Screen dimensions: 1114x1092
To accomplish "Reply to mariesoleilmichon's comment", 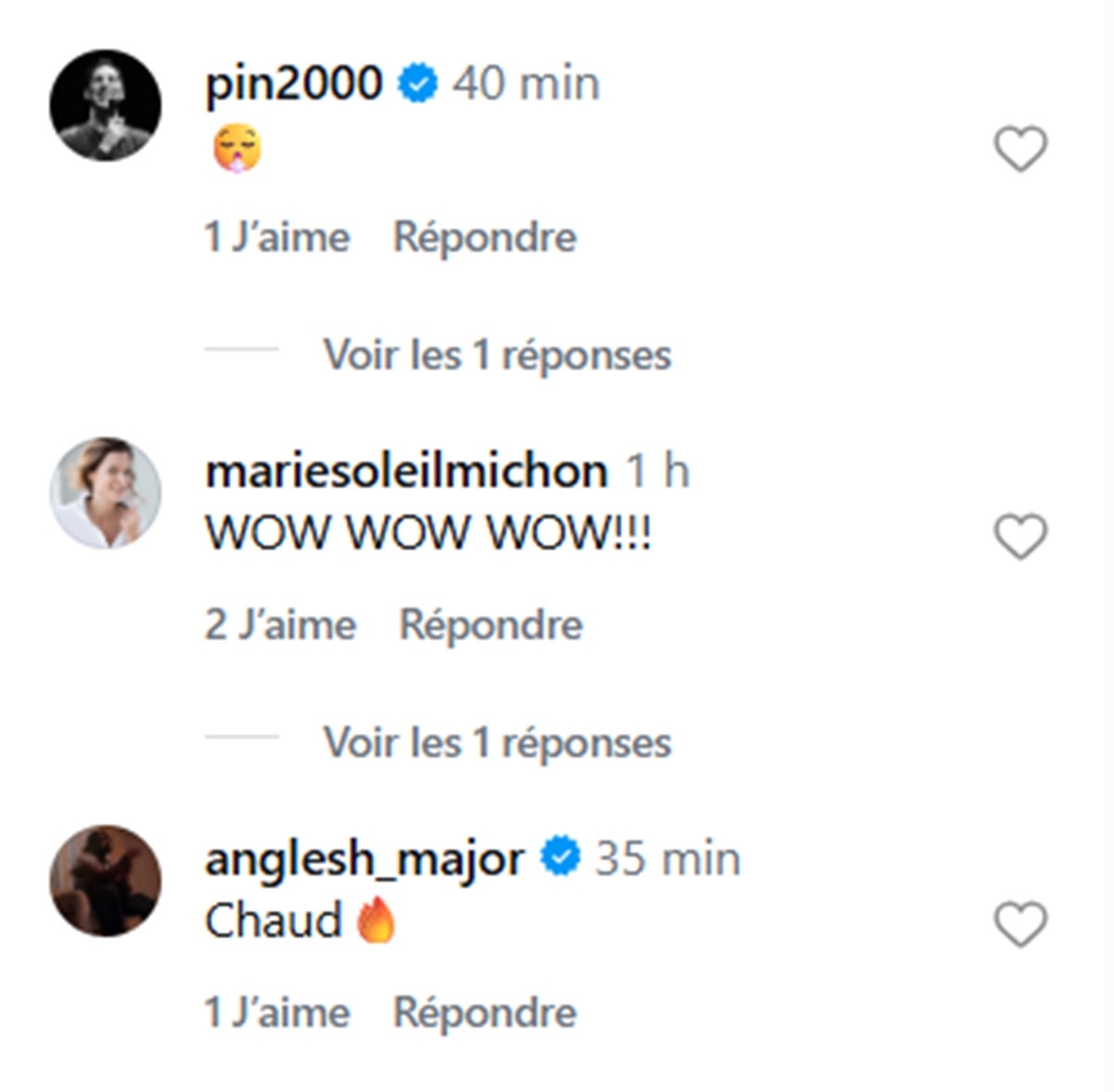I will [490, 625].
